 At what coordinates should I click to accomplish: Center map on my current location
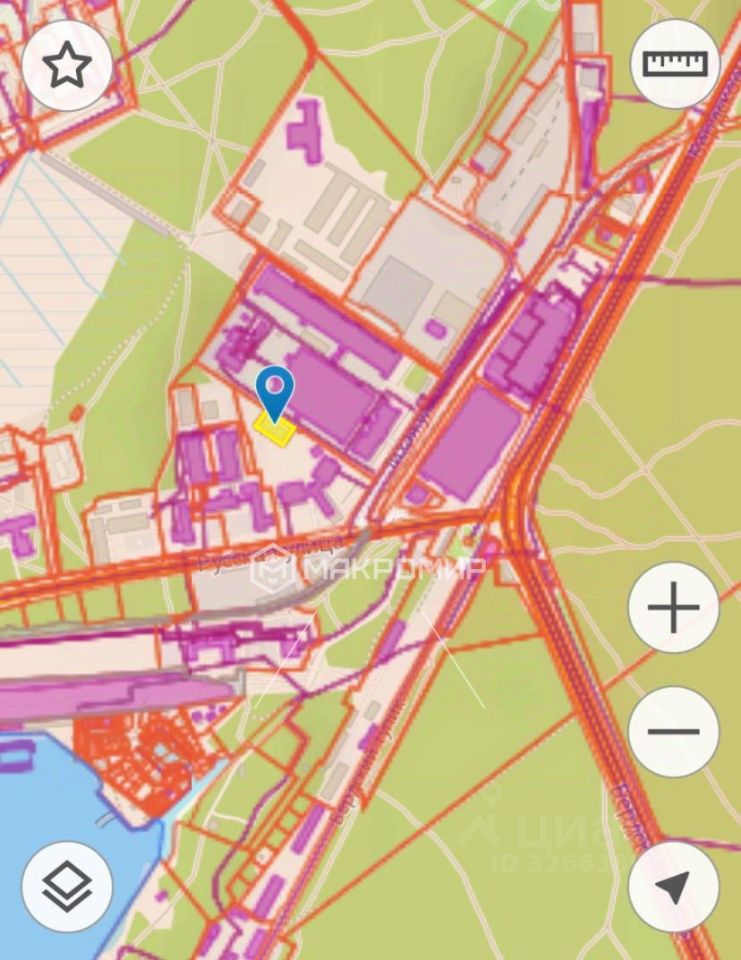tap(674, 886)
